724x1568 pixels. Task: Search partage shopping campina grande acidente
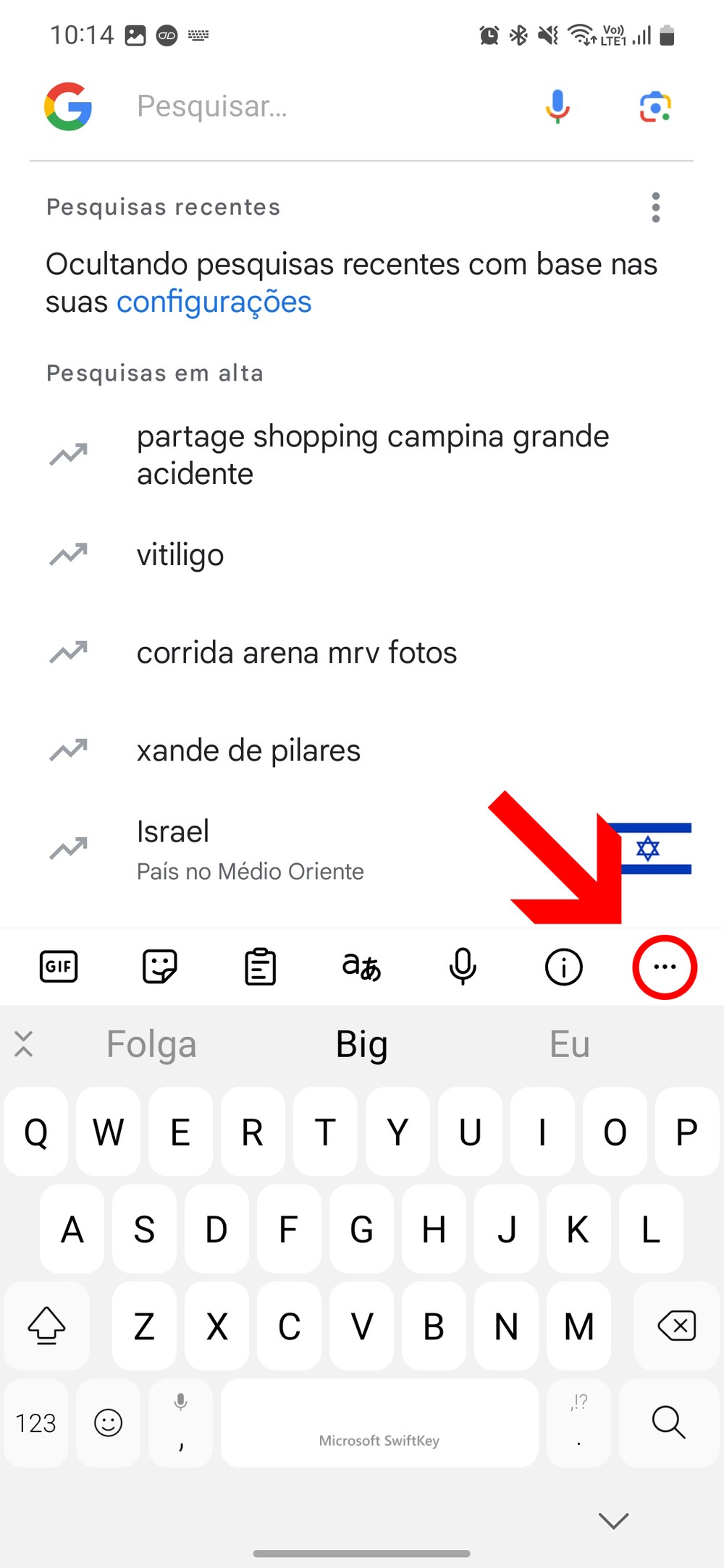pyautogui.click(x=372, y=455)
